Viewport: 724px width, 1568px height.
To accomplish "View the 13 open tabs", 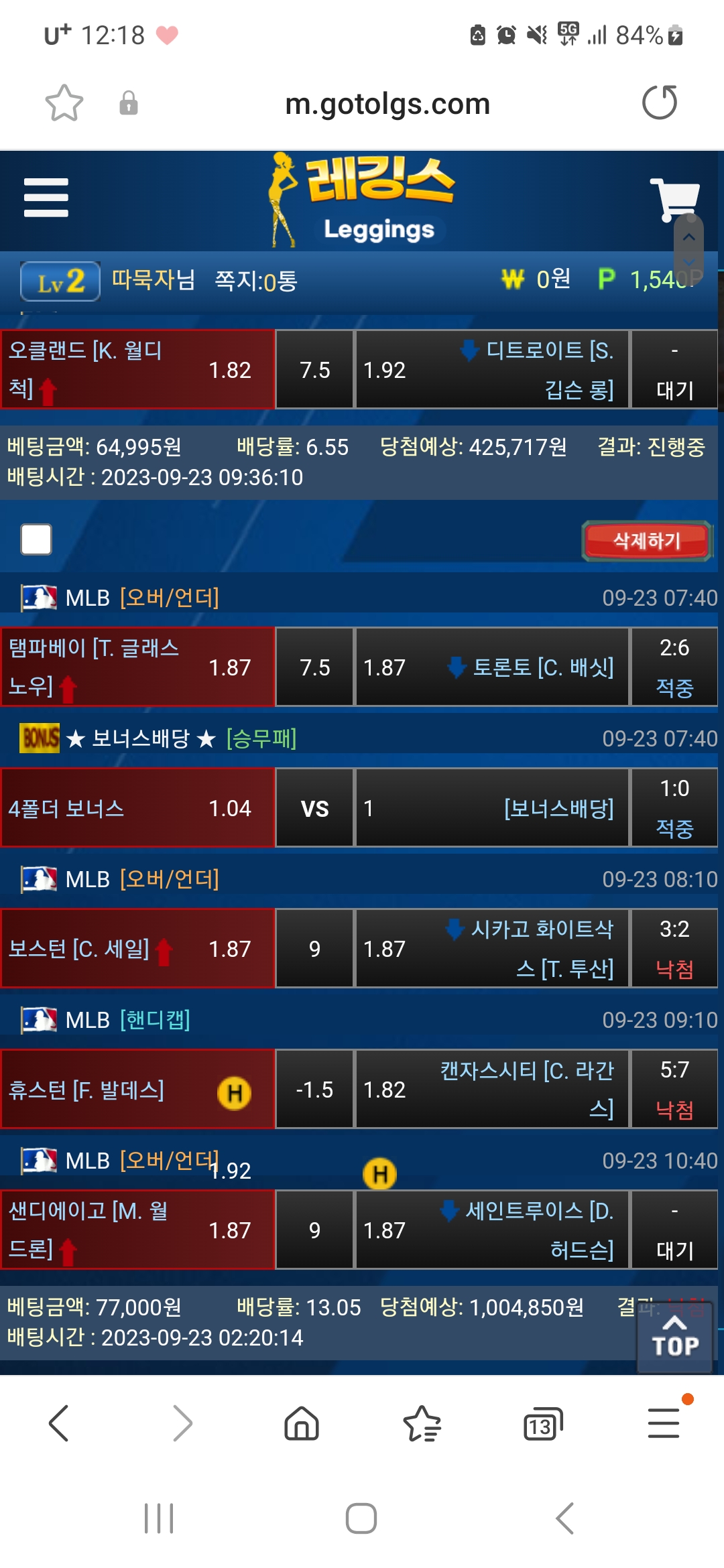I will coord(542,1424).
